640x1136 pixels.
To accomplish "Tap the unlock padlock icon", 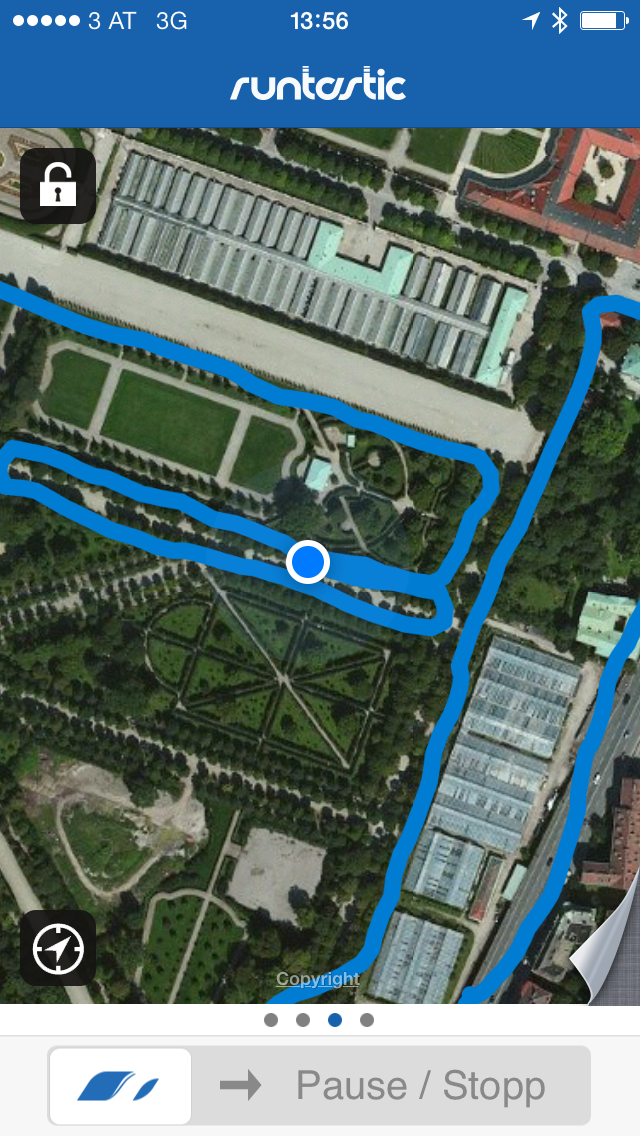I will coord(58,186).
